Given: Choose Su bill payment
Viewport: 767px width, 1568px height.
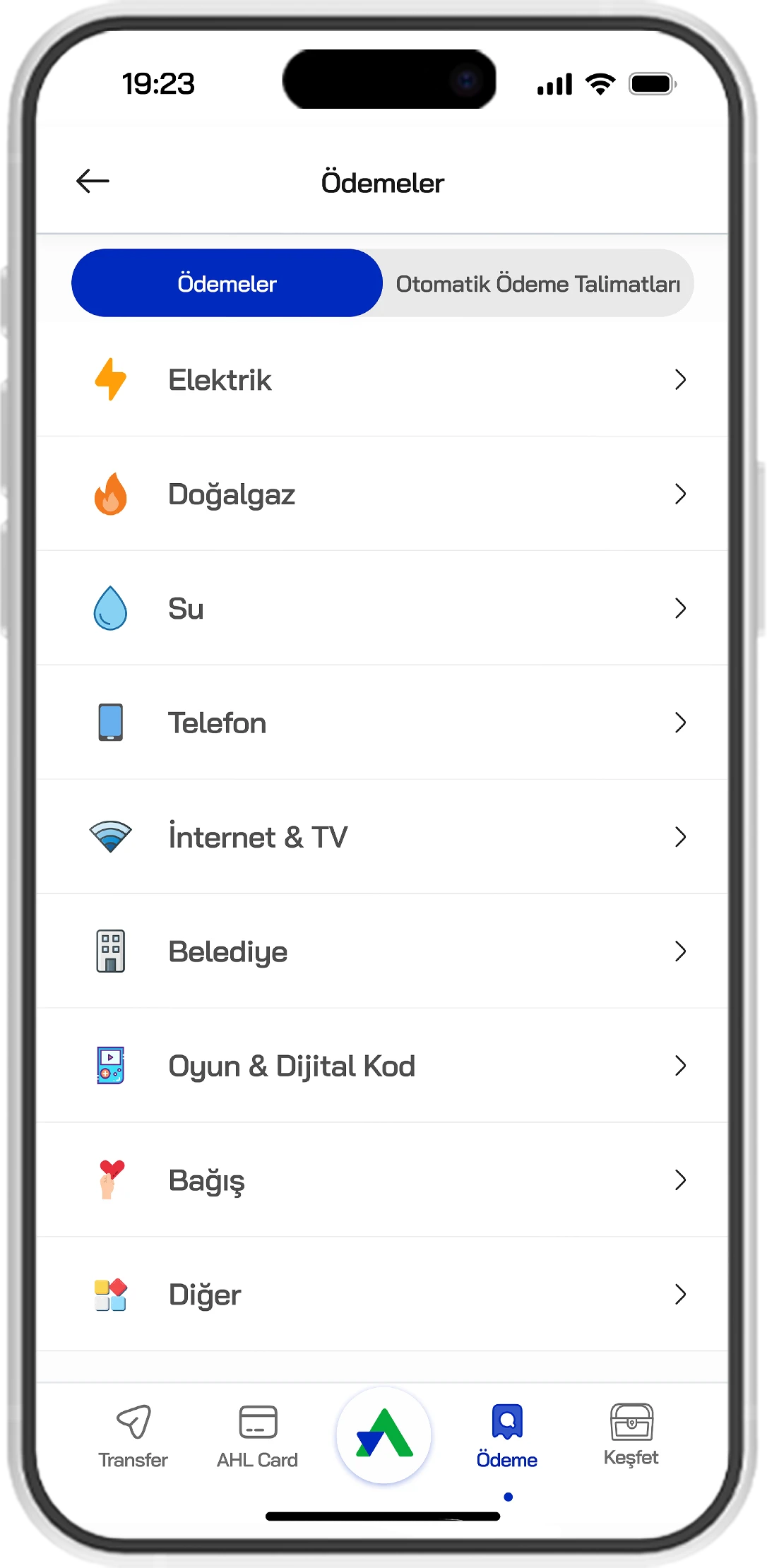Looking at the screenshot, I should [x=382, y=609].
